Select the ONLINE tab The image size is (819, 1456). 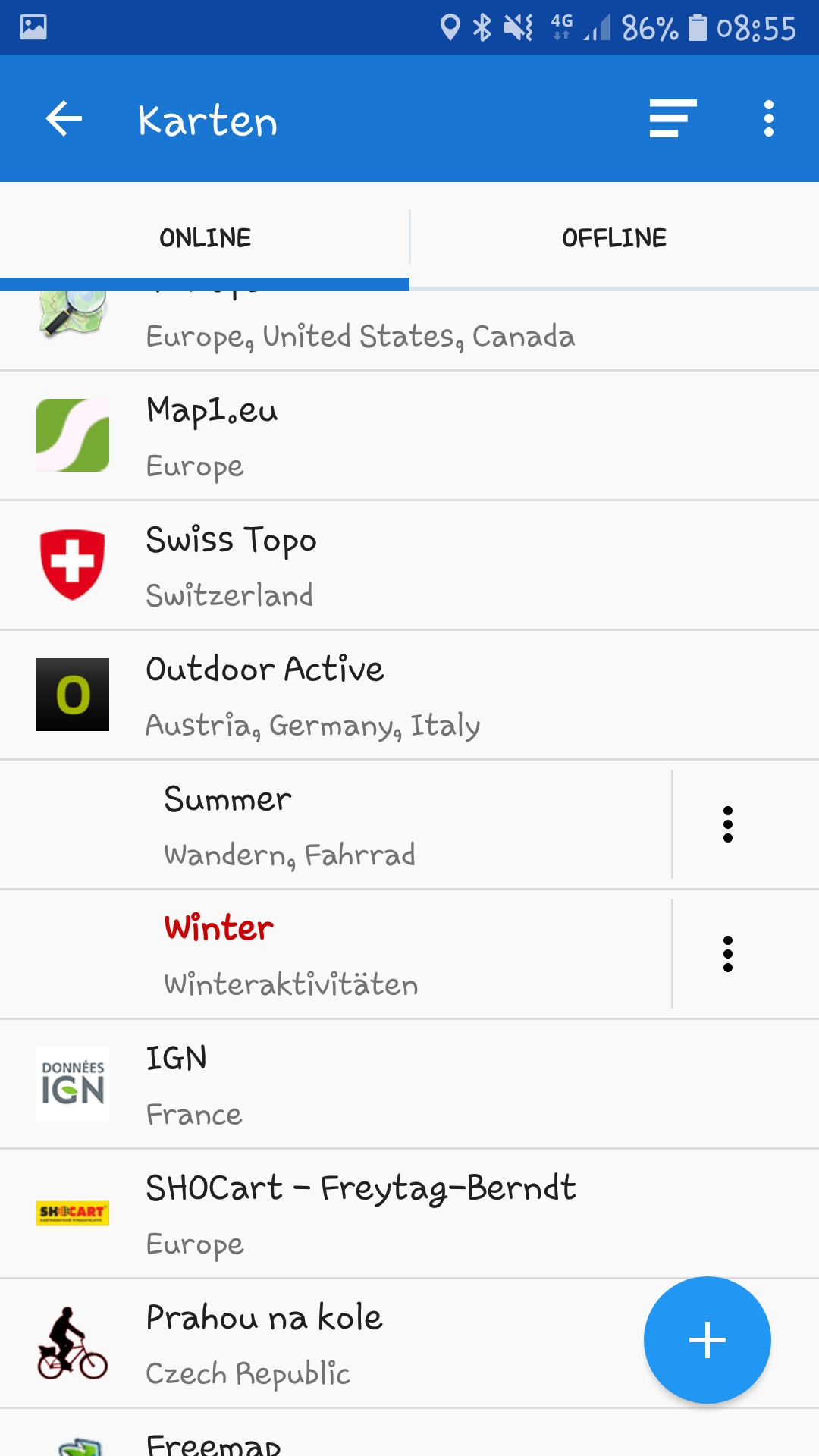(x=205, y=237)
